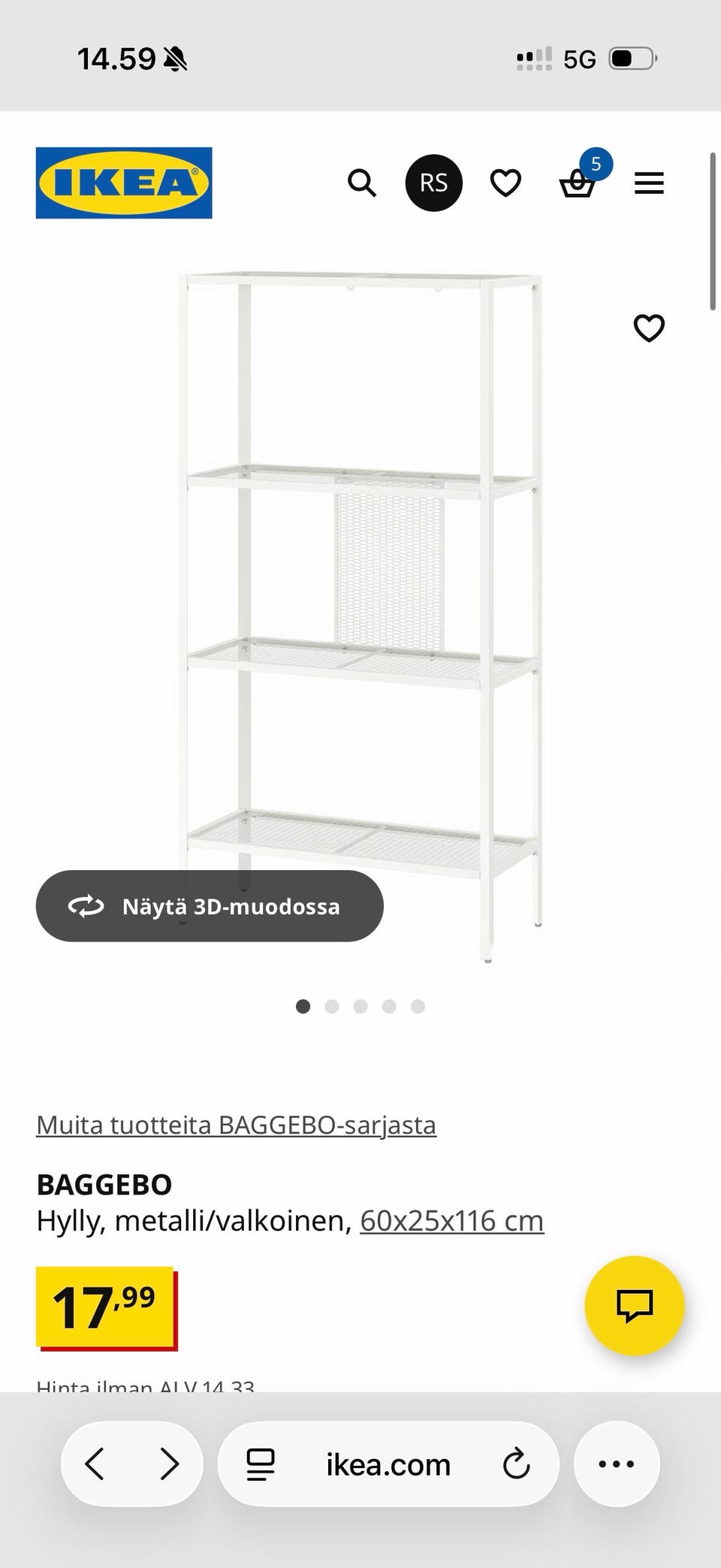This screenshot has height=1568, width=721.
Task: Open other BAGGEBO series products
Action: tap(237, 1125)
